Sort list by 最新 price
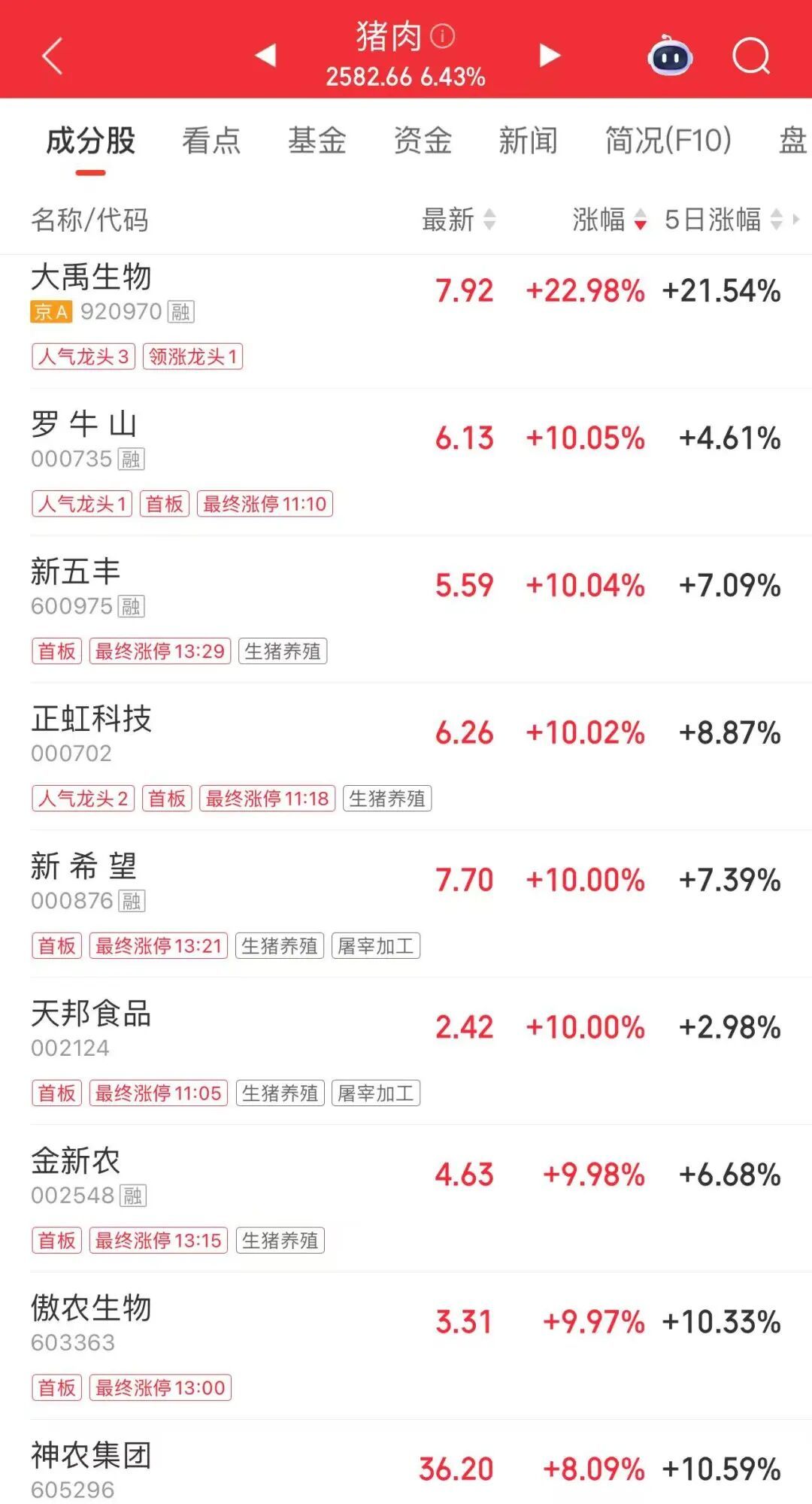 point(459,220)
